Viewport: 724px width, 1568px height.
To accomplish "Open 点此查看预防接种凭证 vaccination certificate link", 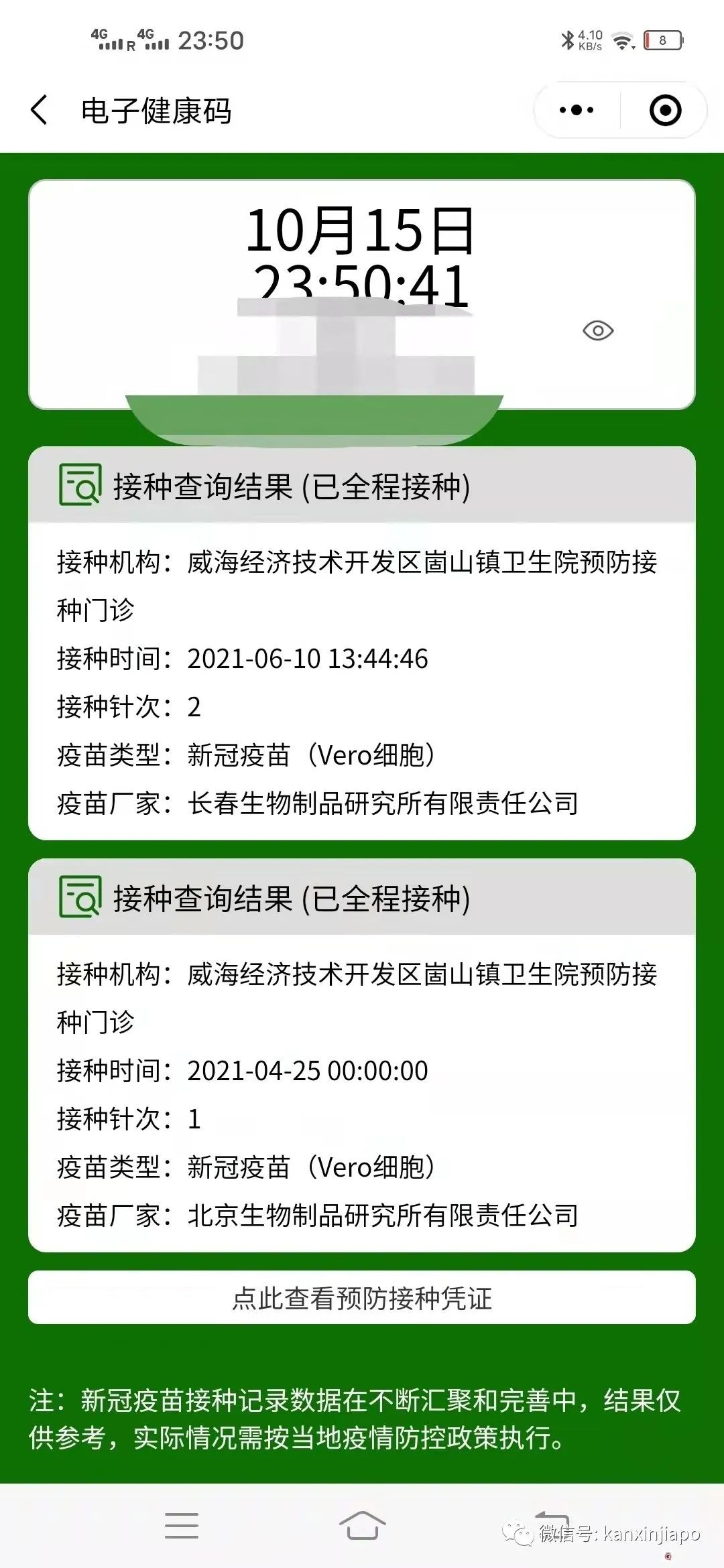I will 362,1297.
